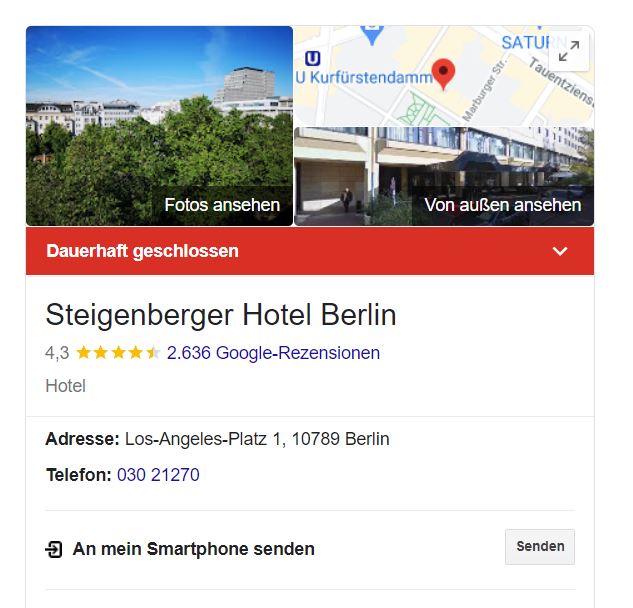Expand the Dauerhaft geschlossen banner
The image size is (633, 608).
click(x=560, y=251)
